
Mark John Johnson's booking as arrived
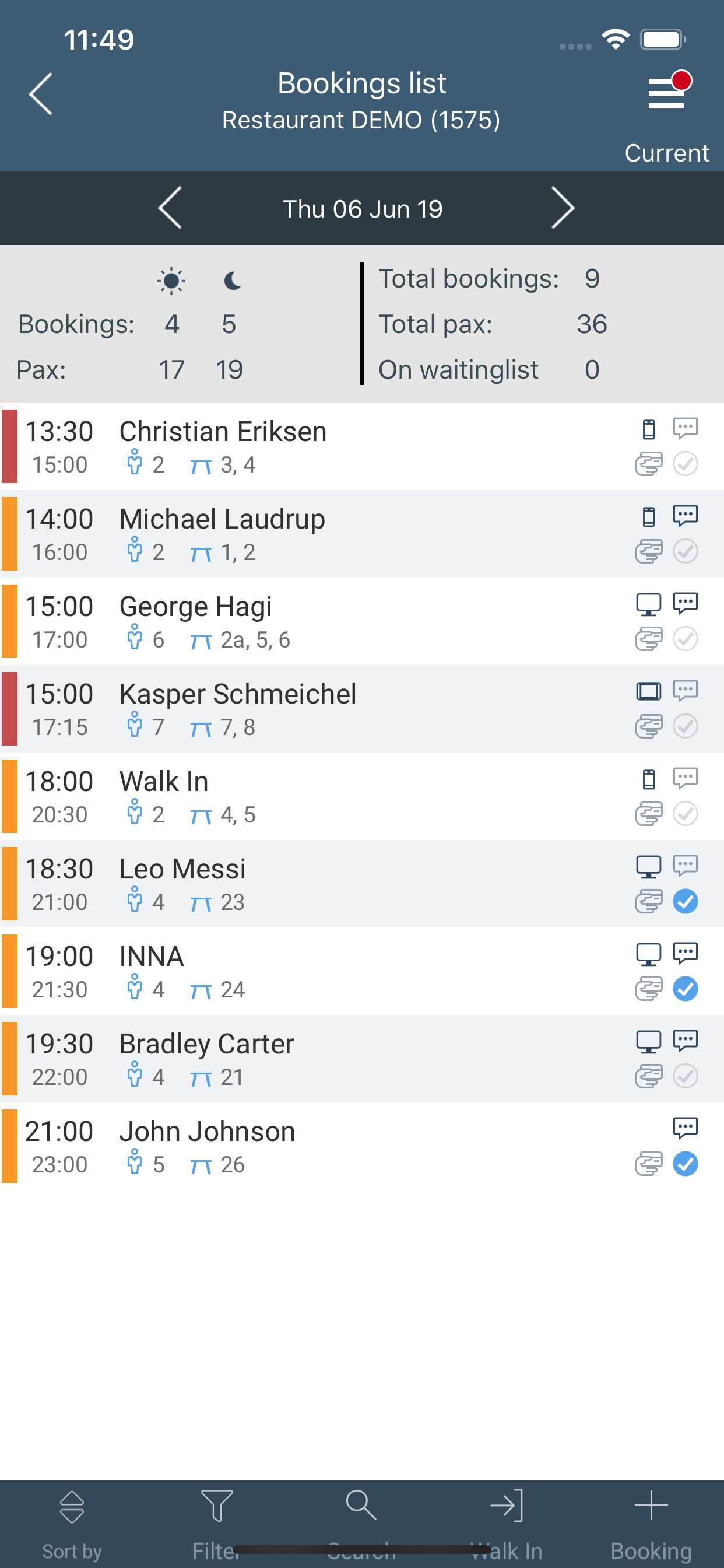(685, 1164)
